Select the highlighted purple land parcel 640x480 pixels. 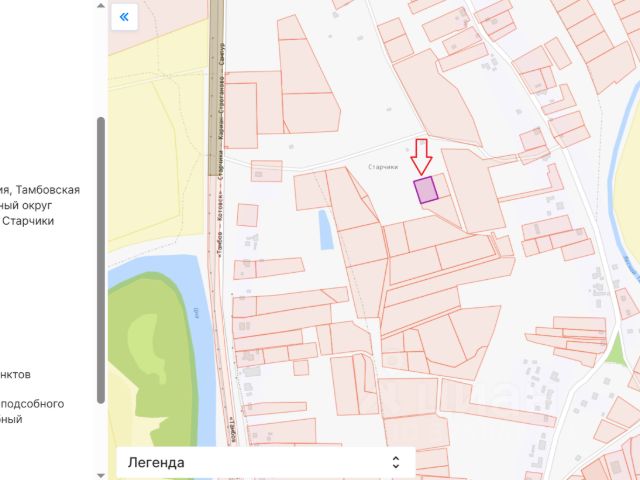point(427,190)
